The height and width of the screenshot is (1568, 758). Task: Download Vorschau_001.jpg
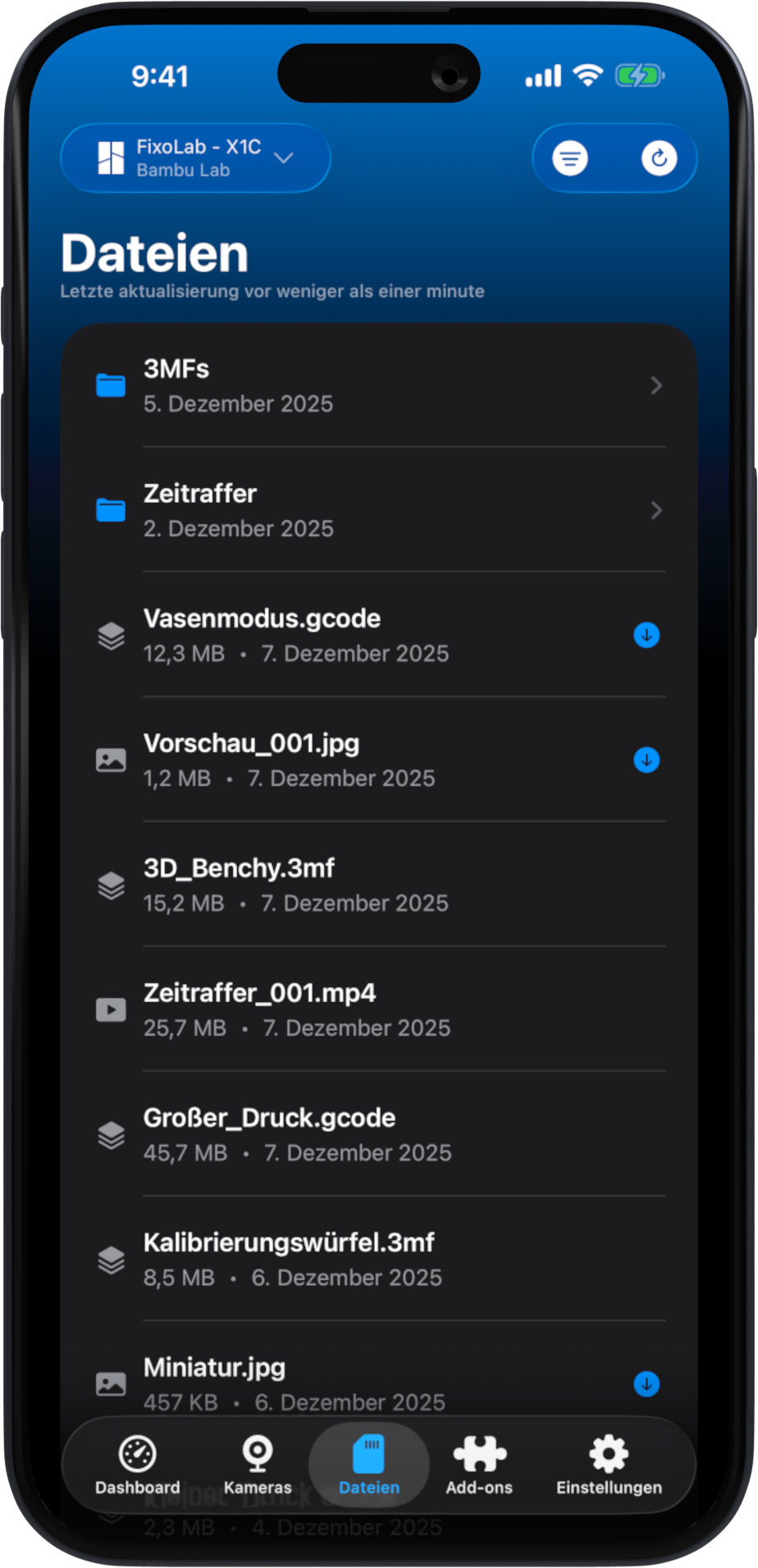[x=646, y=760]
